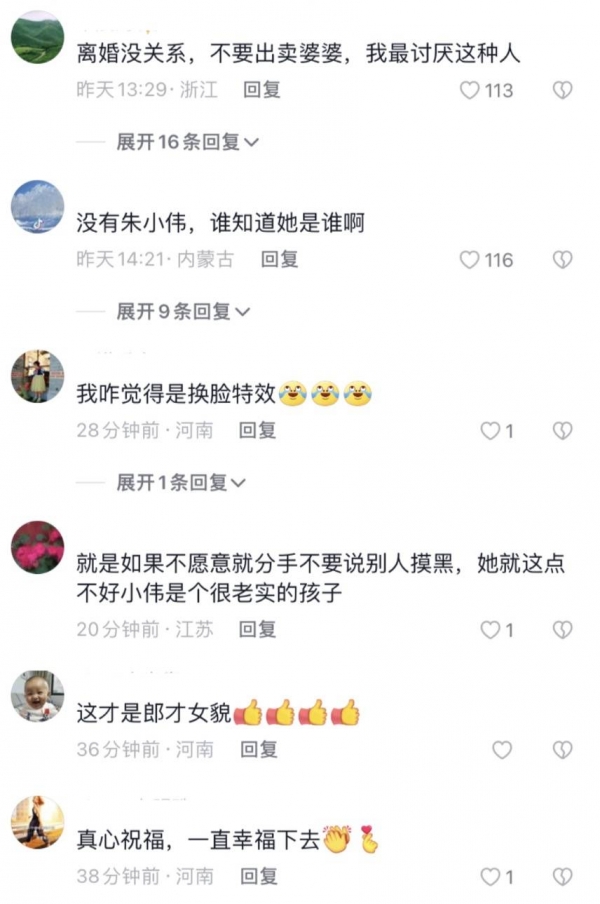Expand 展开9条回复
Image resolution: width=600 pixels, height=904 pixels.
pos(182,312)
